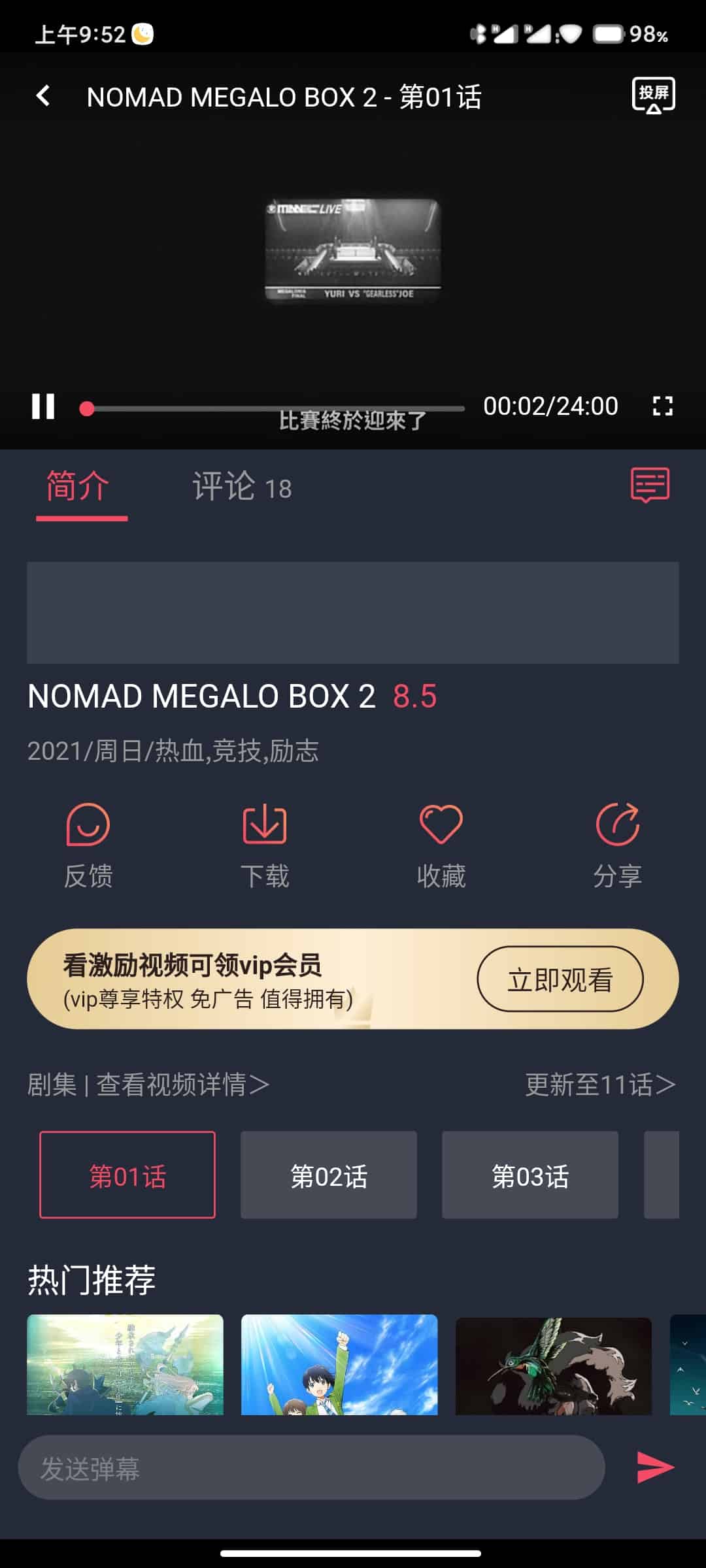Viewport: 706px width, 1568px height.
Task: Download this episode via 下载
Action: (265, 845)
